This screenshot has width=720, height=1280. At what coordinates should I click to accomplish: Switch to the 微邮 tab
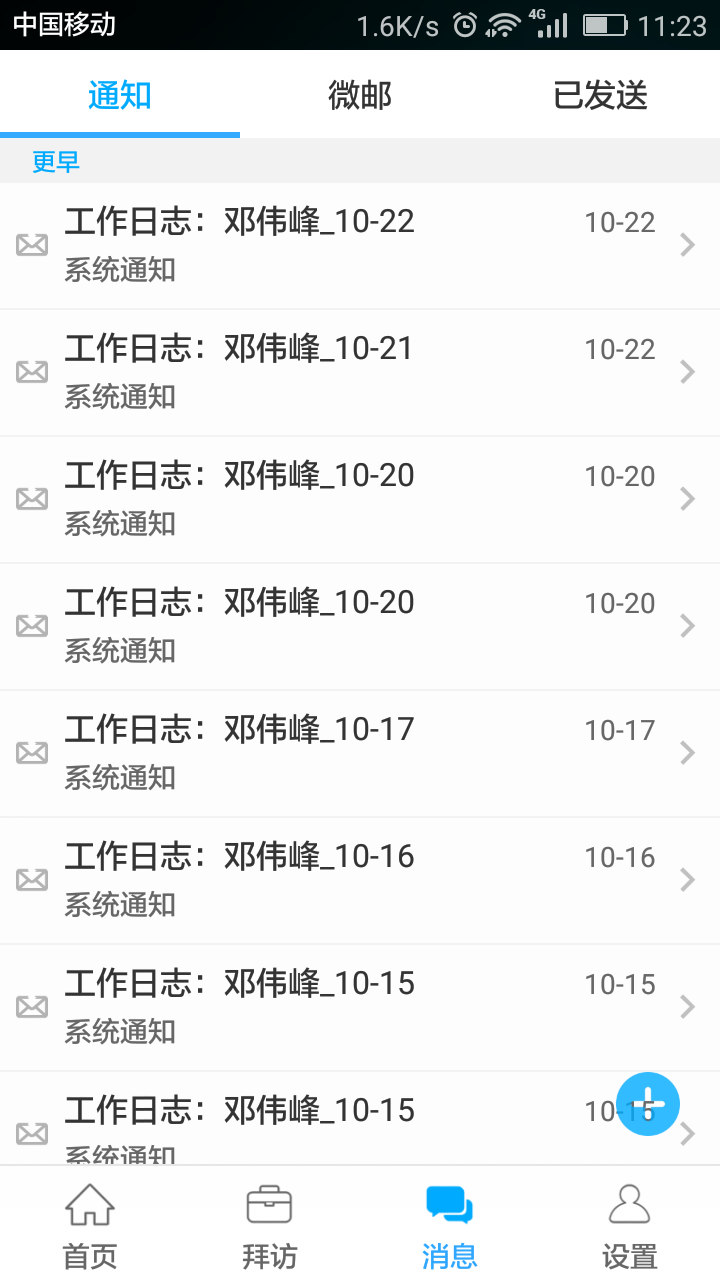[x=360, y=96]
